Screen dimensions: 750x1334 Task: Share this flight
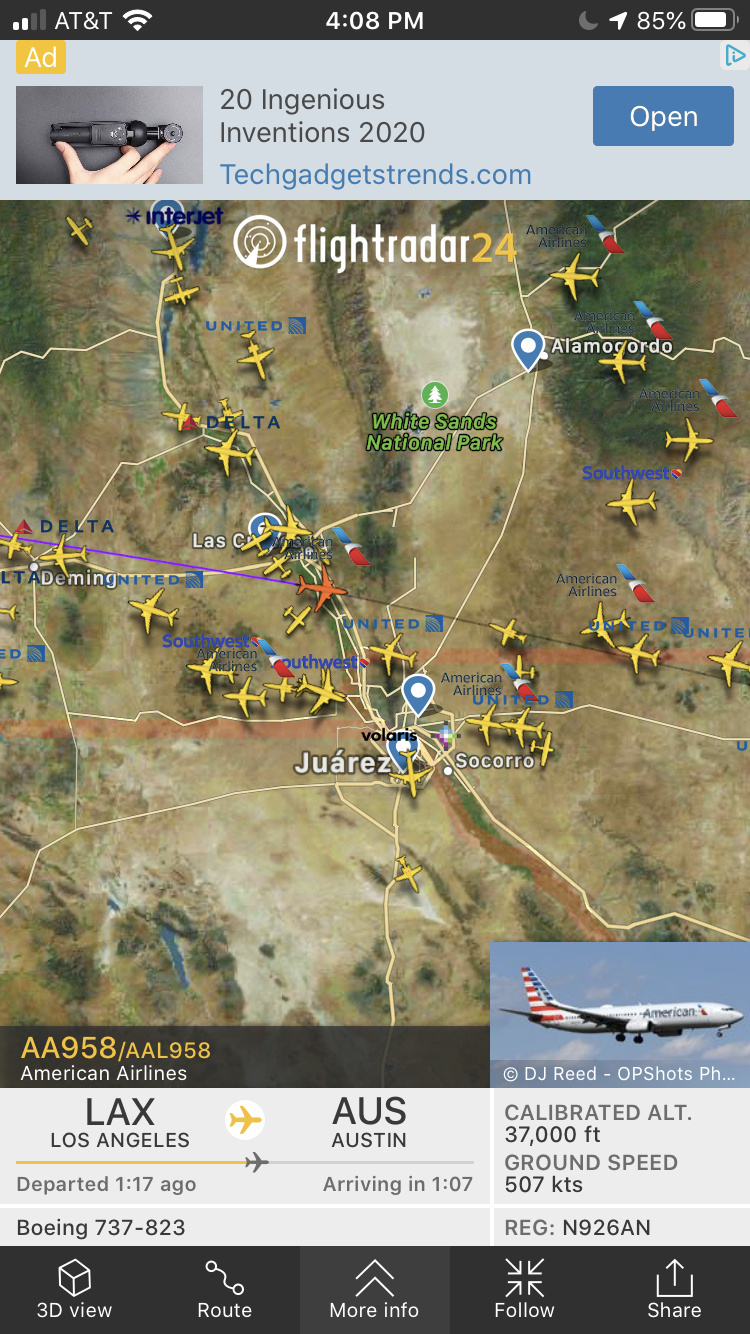674,1289
